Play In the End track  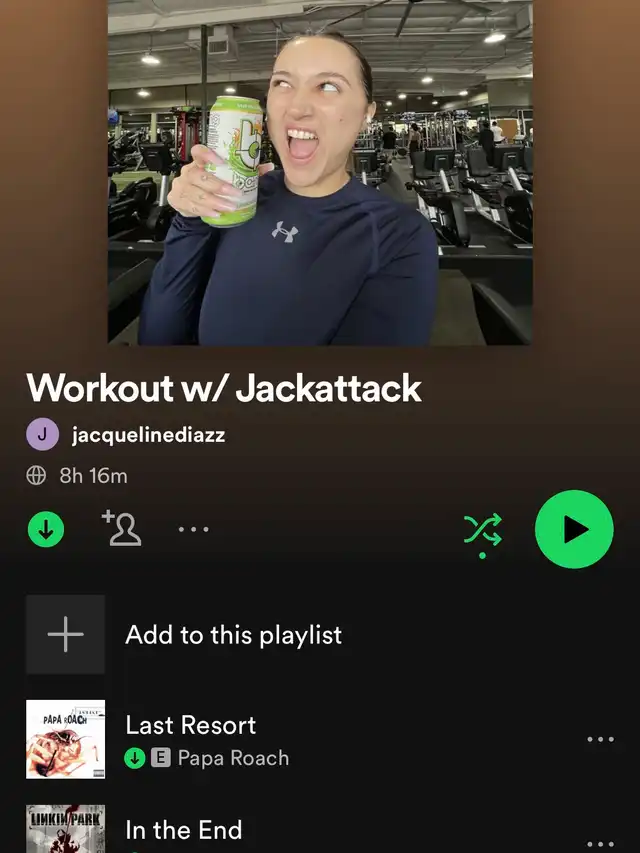pos(184,830)
